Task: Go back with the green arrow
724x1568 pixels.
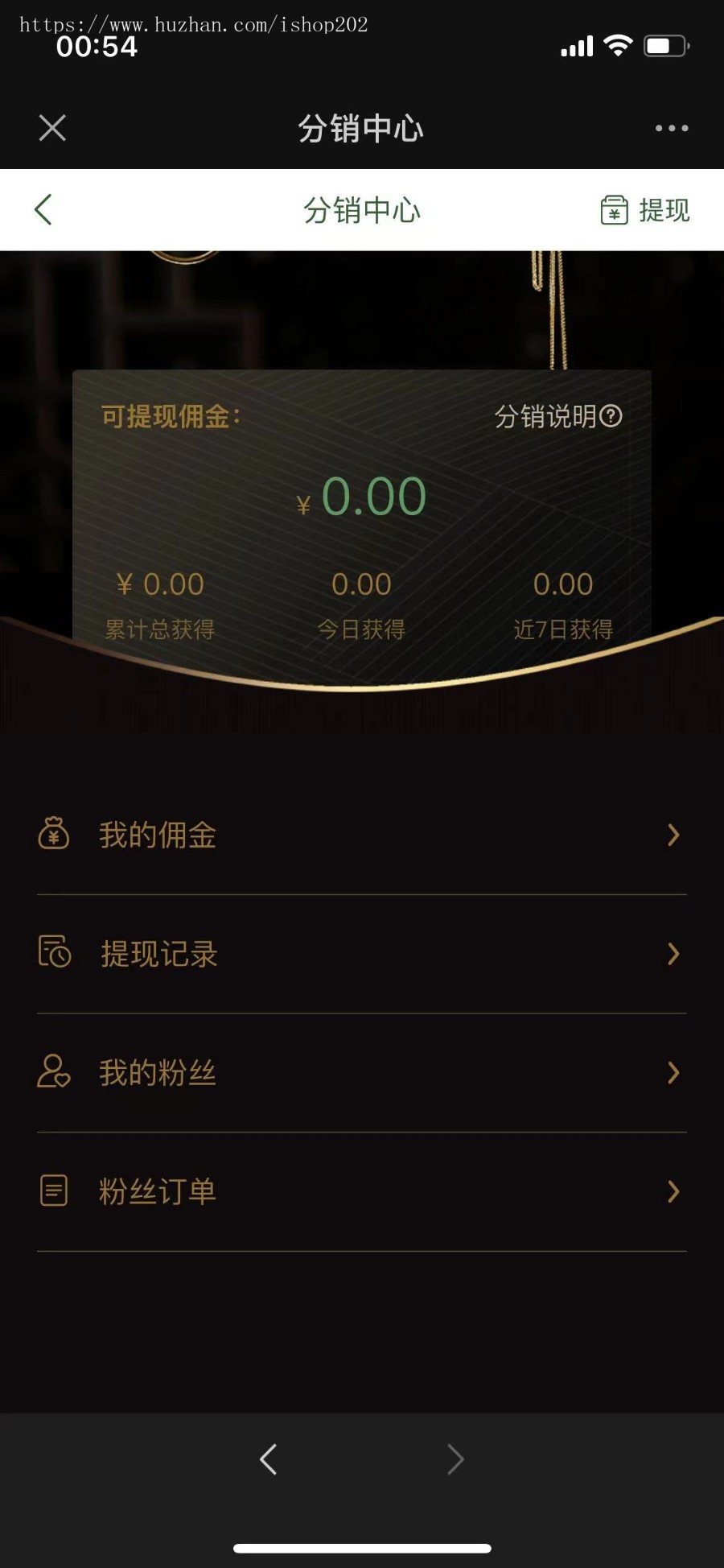Action: (x=43, y=210)
